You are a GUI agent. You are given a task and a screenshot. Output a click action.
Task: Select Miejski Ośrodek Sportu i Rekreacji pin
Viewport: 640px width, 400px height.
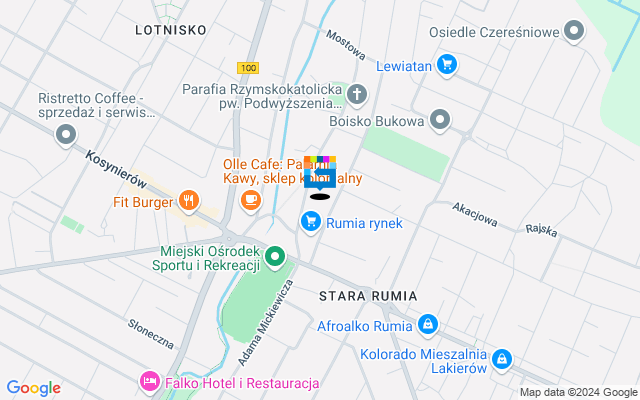[276, 256]
